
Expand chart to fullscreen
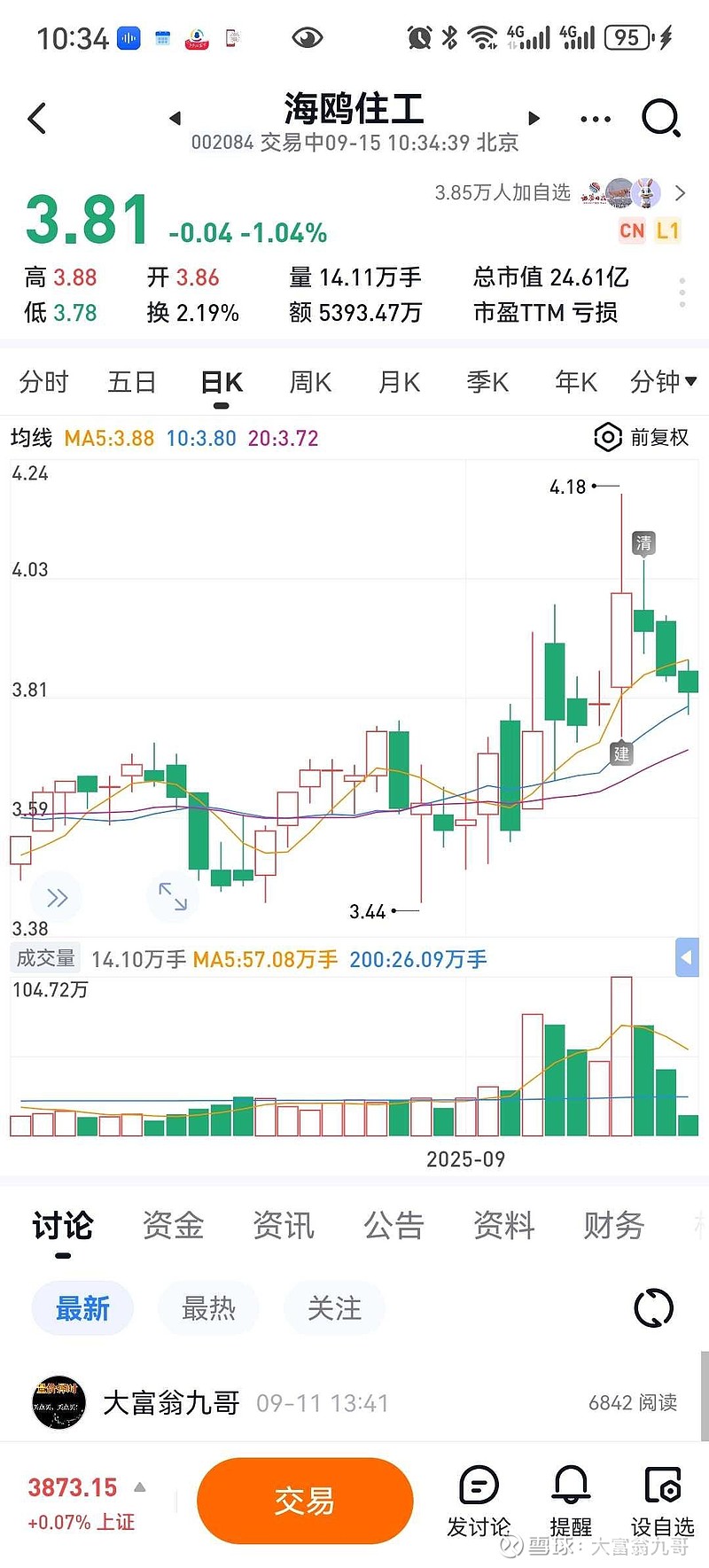point(173,897)
